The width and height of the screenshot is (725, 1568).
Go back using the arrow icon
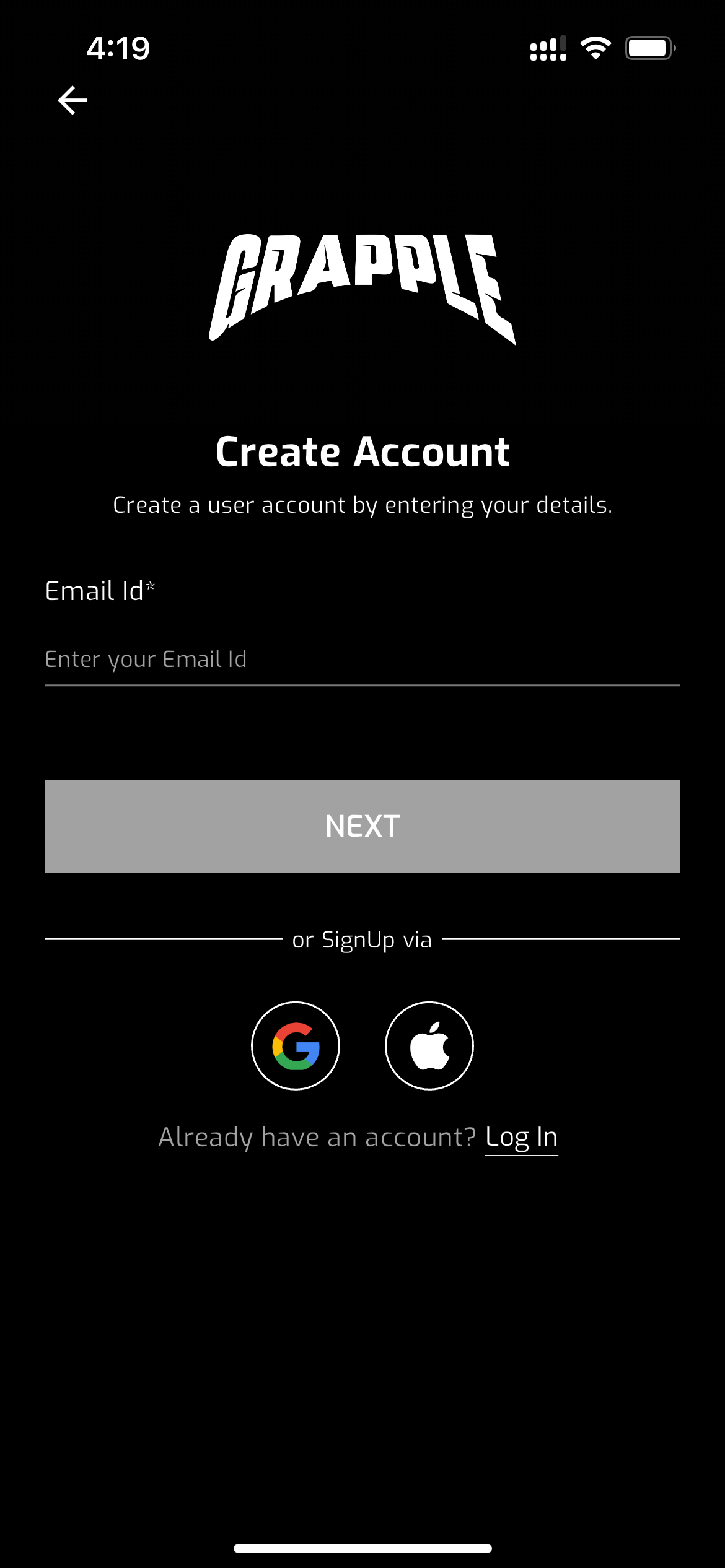point(72,100)
